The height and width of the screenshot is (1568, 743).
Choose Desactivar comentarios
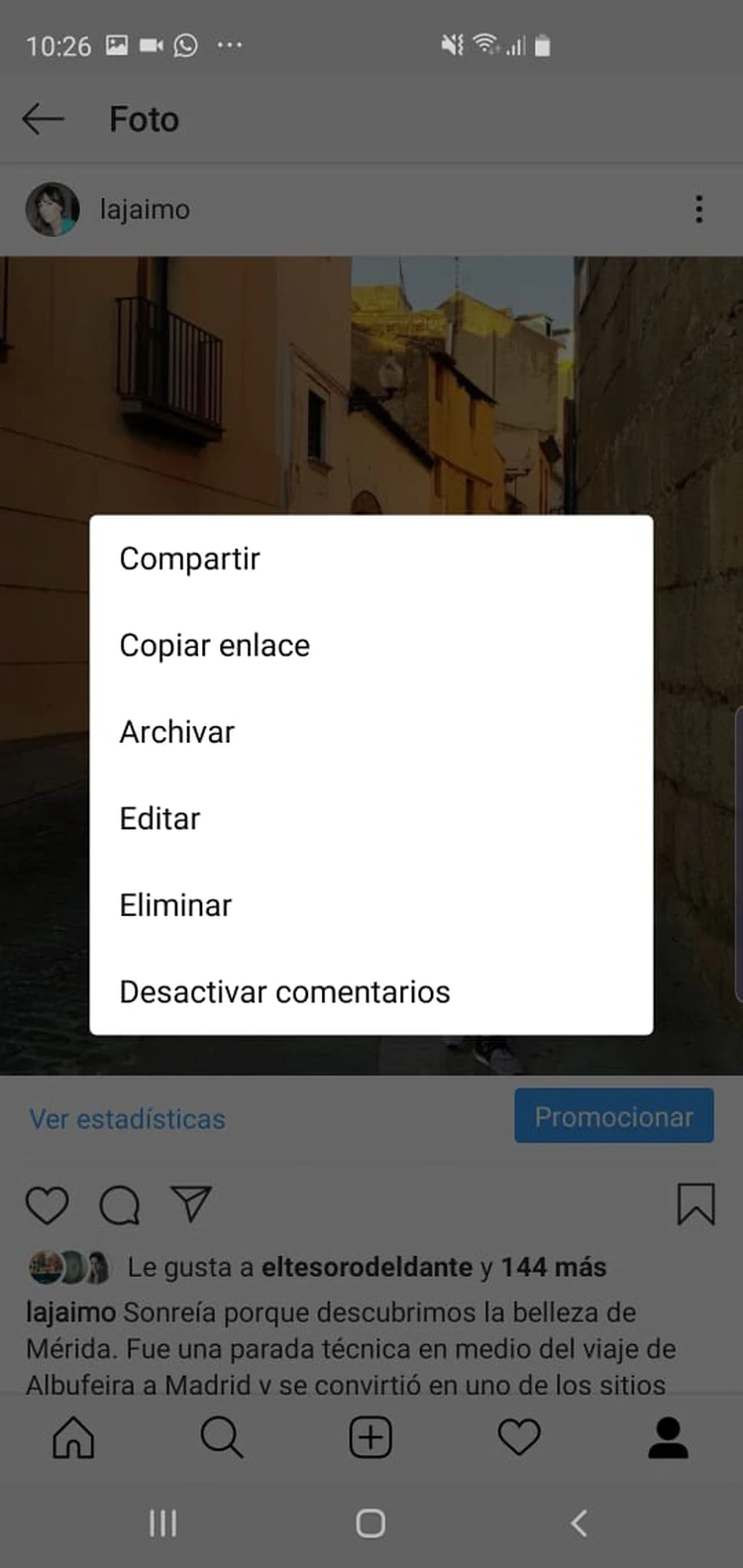tap(284, 992)
